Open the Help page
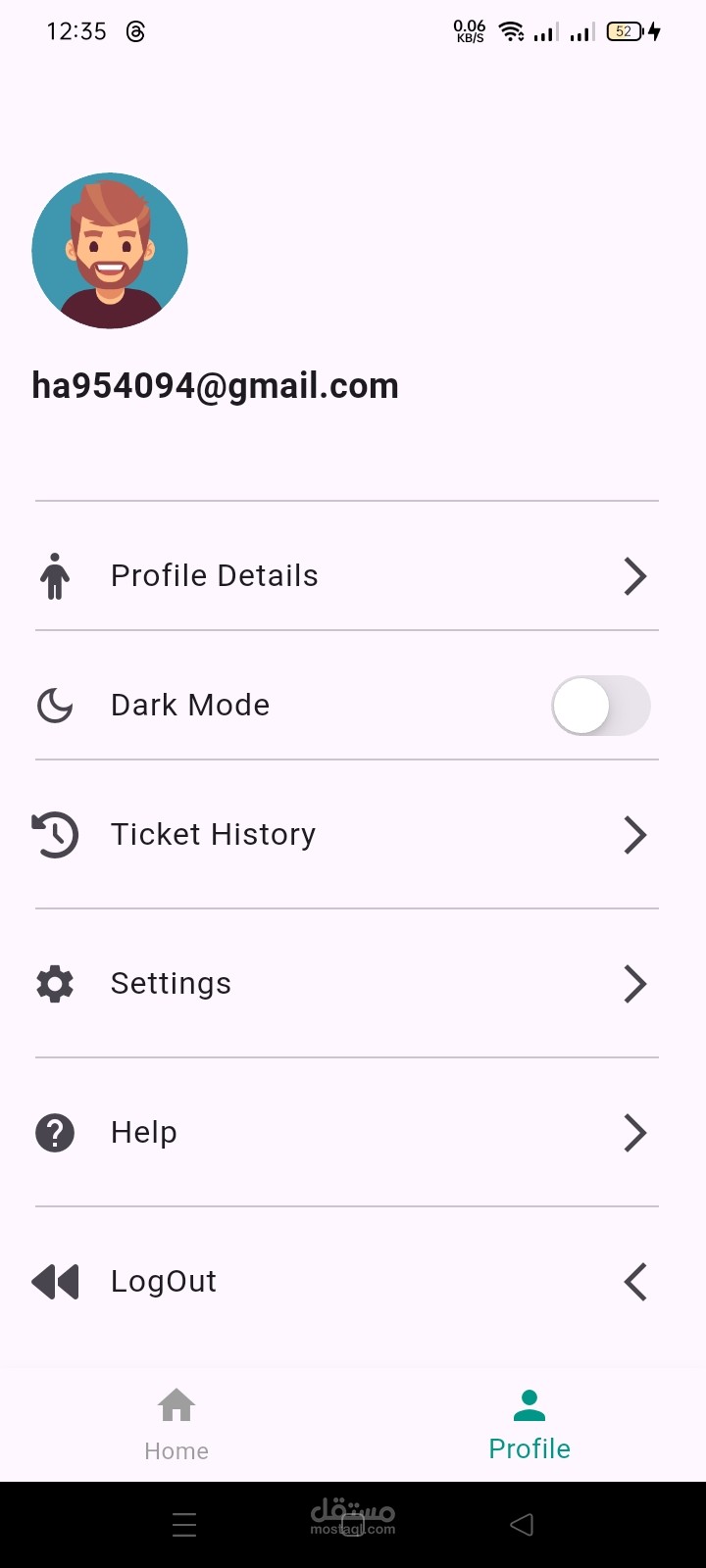706x1568 pixels. (x=343, y=1133)
